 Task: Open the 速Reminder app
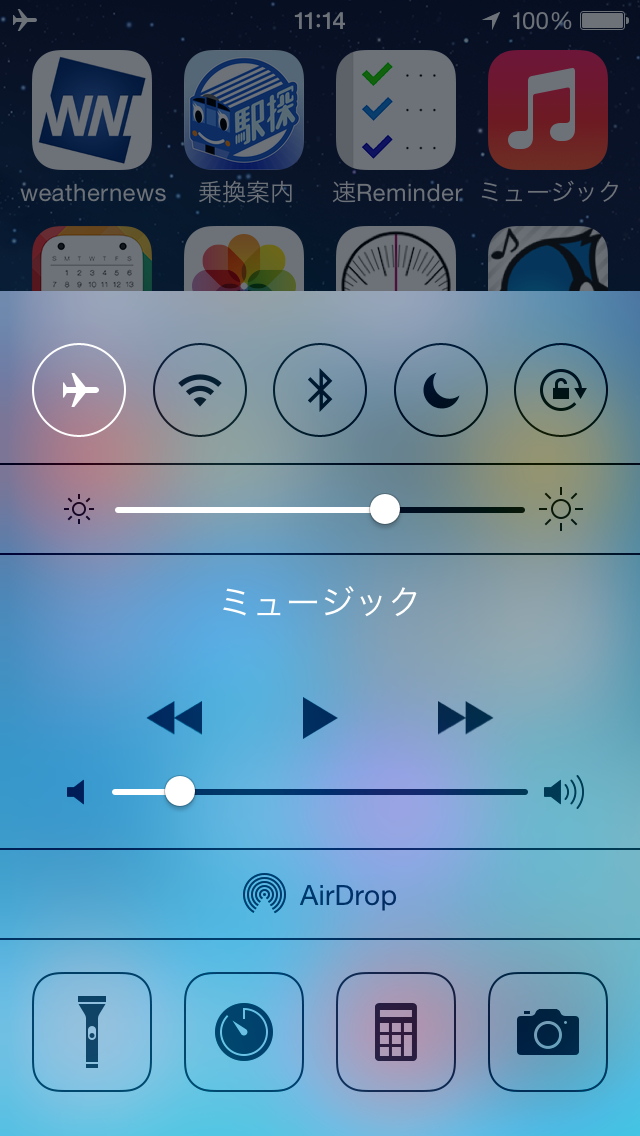396,110
